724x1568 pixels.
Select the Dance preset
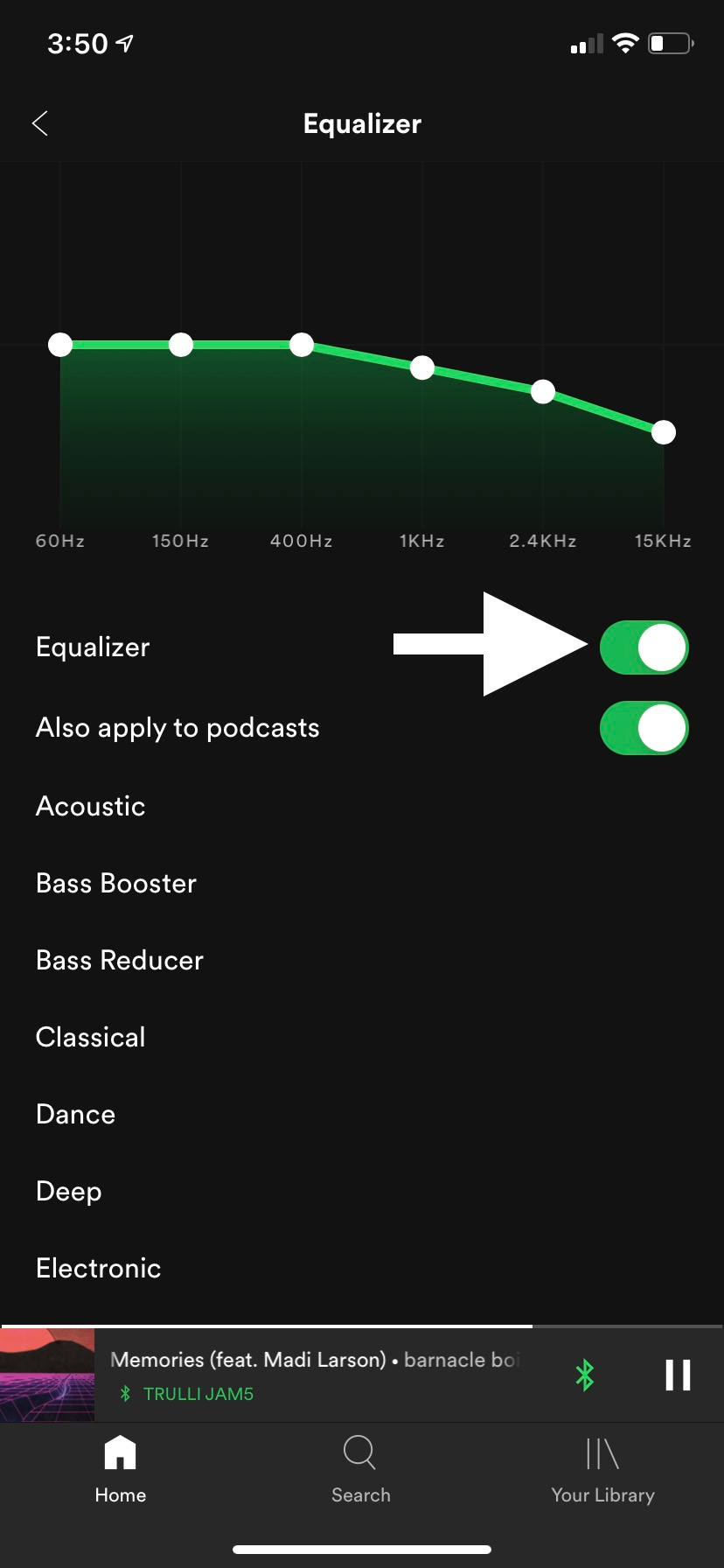[x=76, y=1114]
